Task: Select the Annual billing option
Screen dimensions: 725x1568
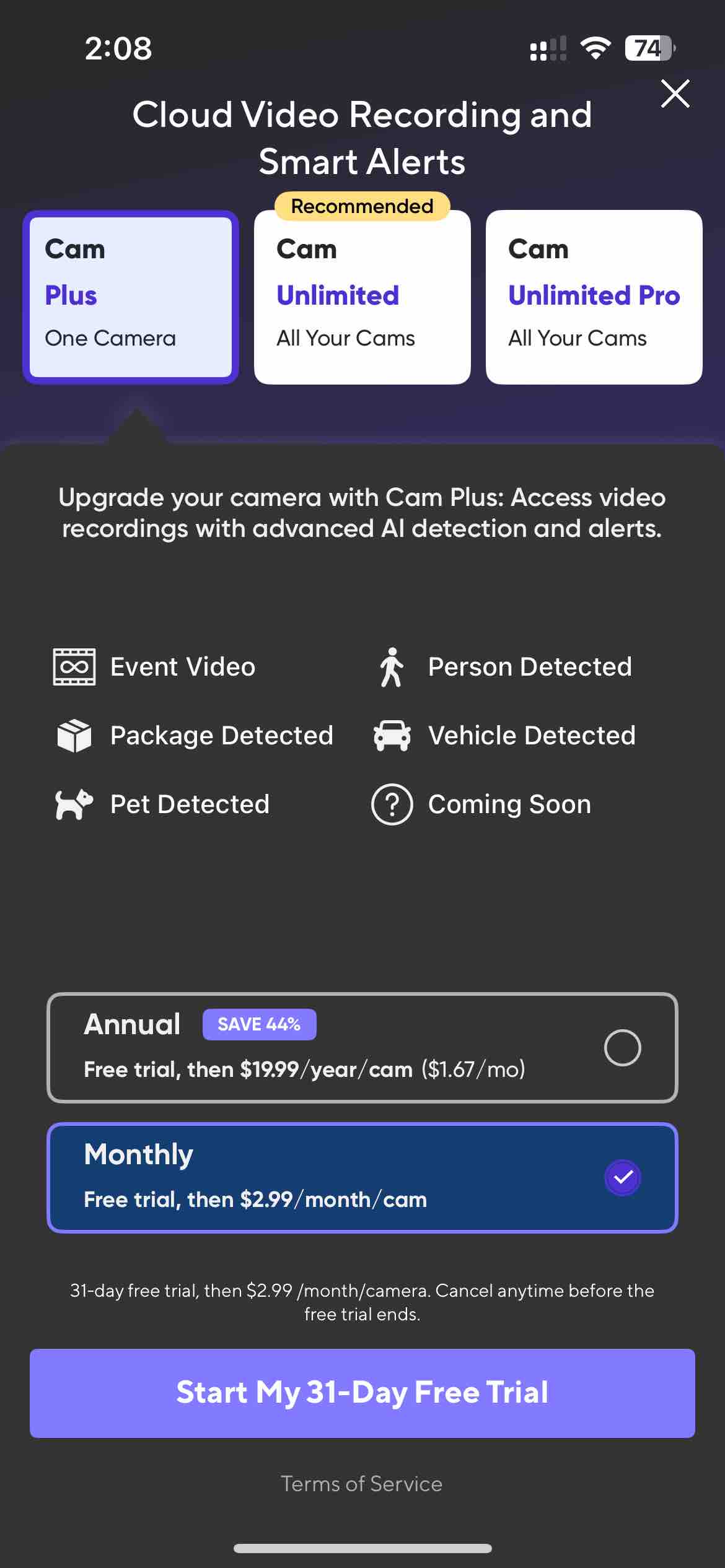Action: [362, 1047]
